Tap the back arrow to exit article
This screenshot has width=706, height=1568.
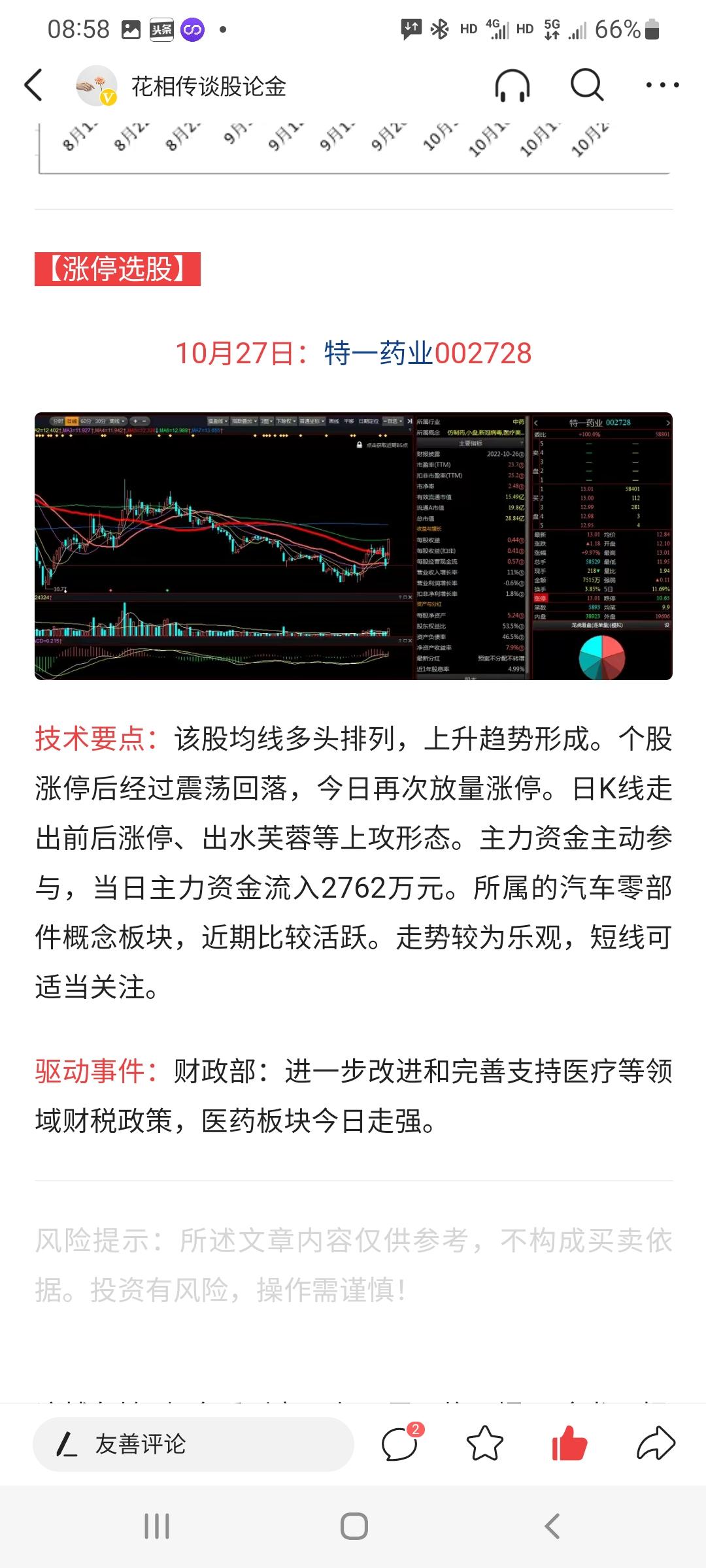(34, 86)
